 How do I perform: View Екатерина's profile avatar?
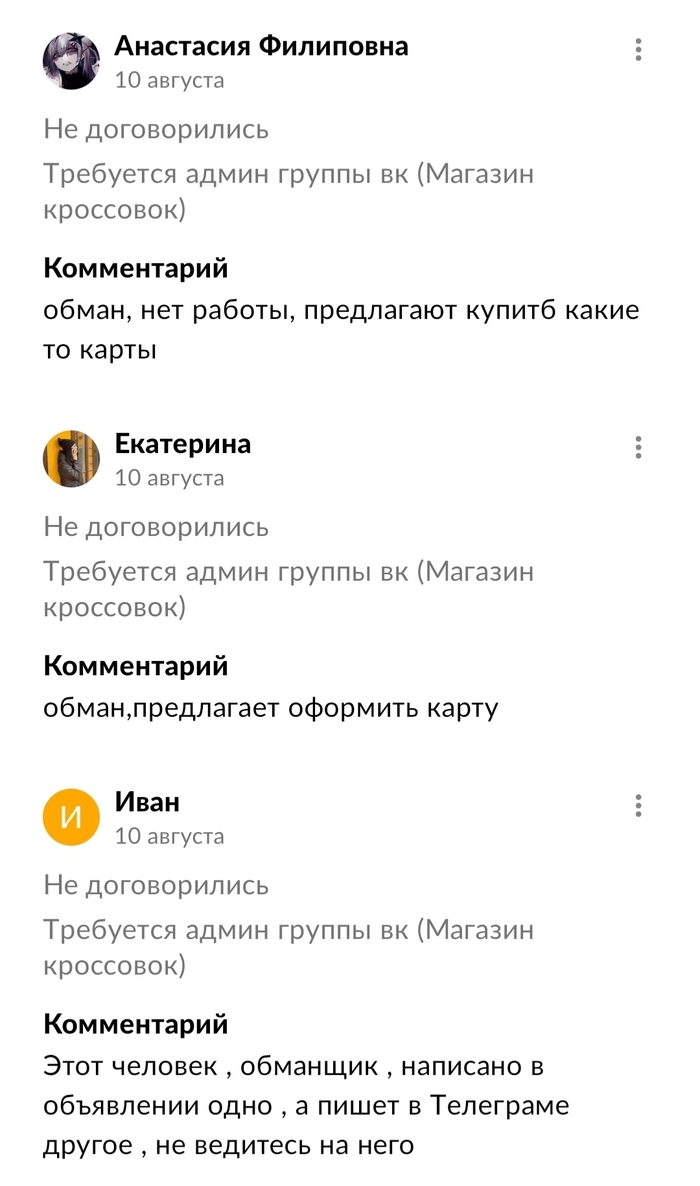pyautogui.click(x=71, y=459)
